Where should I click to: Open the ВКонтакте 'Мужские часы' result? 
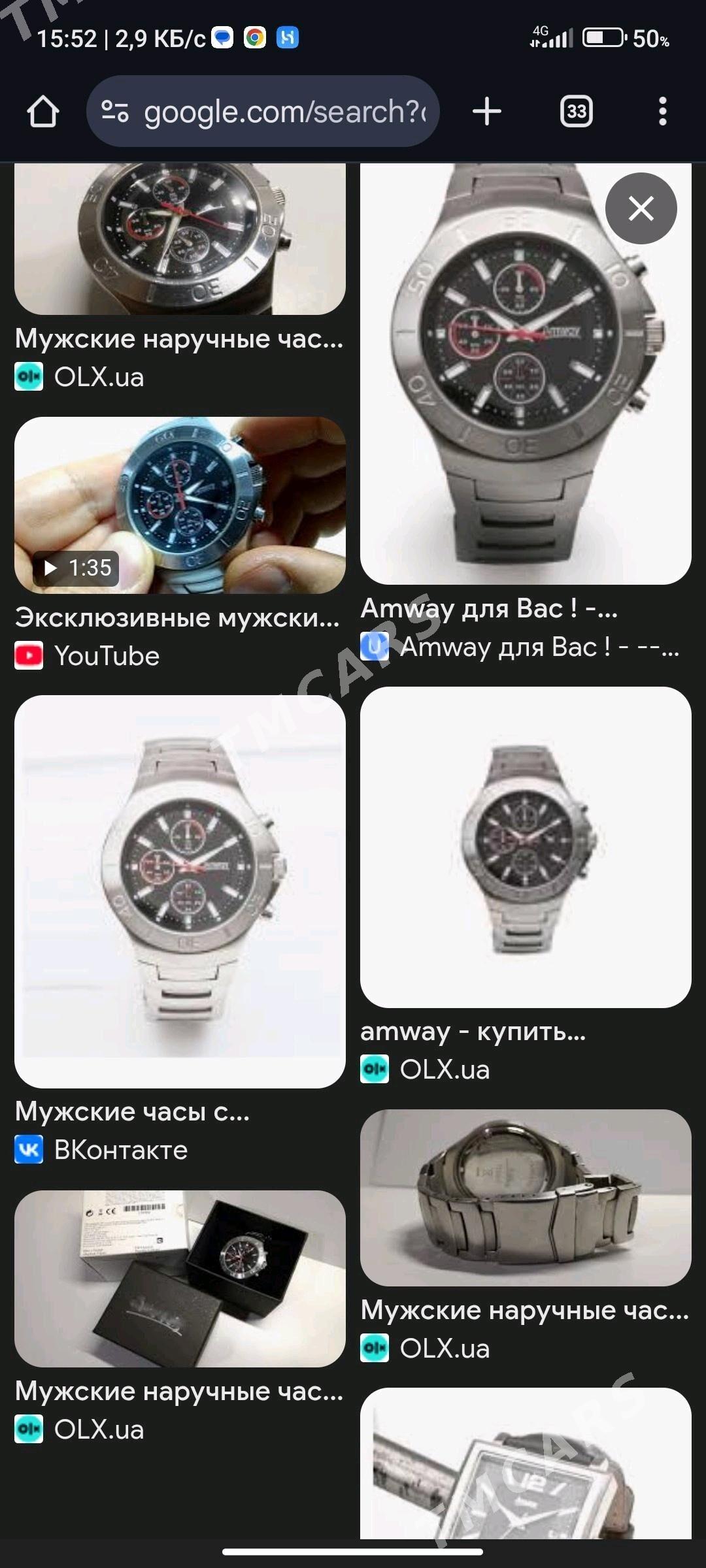pyautogui.click(x=180, y=891)
